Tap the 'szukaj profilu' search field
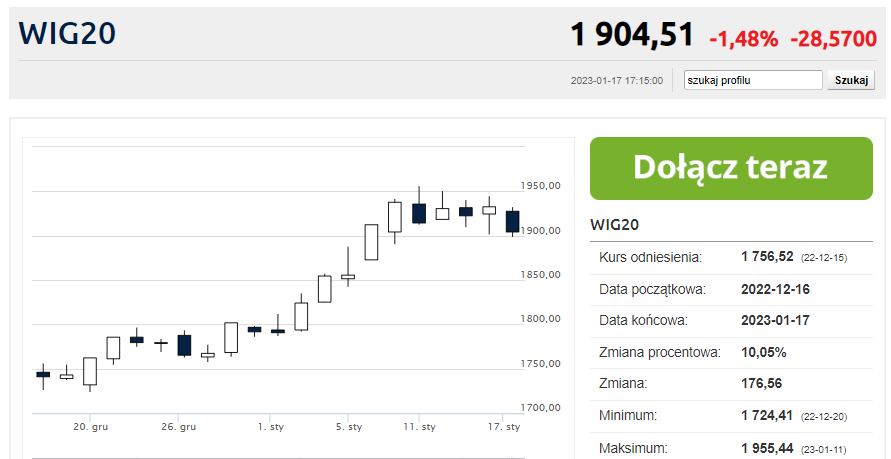 click(x=753, y=80)
